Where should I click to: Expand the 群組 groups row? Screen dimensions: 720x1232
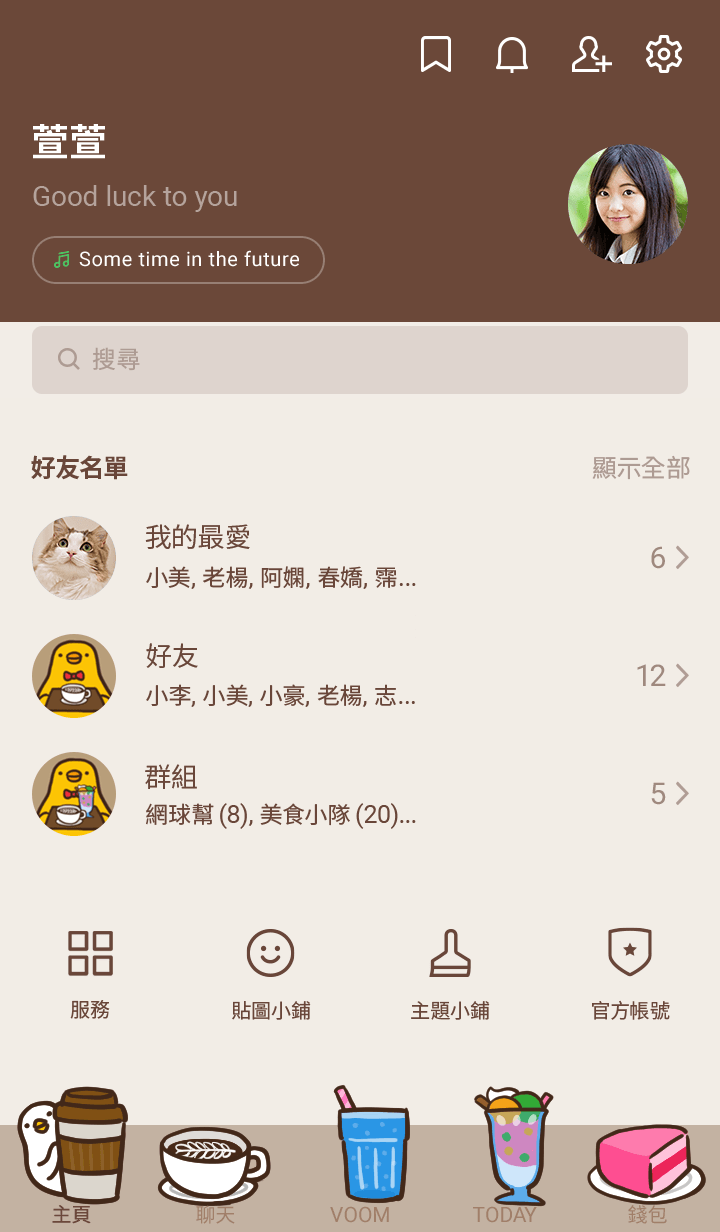click(360, 794)
